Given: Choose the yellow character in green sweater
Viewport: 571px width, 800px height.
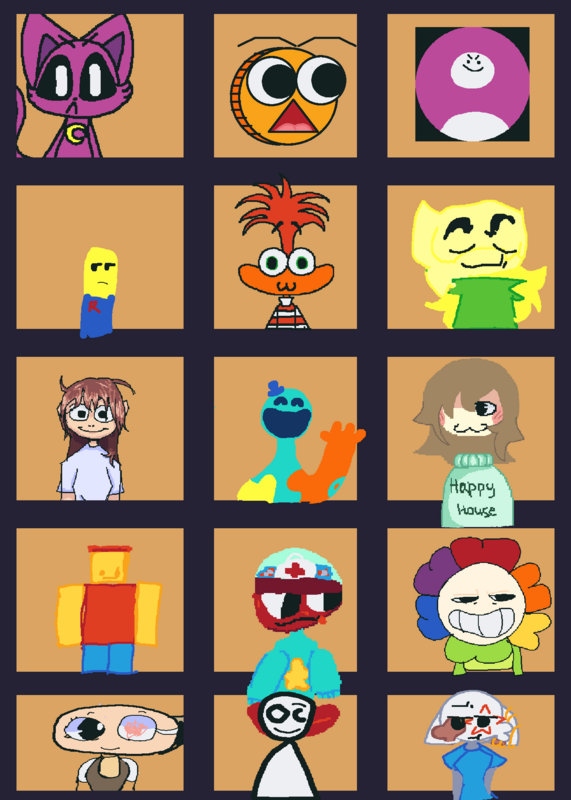Looking at the screenshot, I should click(x=470, y=257).
